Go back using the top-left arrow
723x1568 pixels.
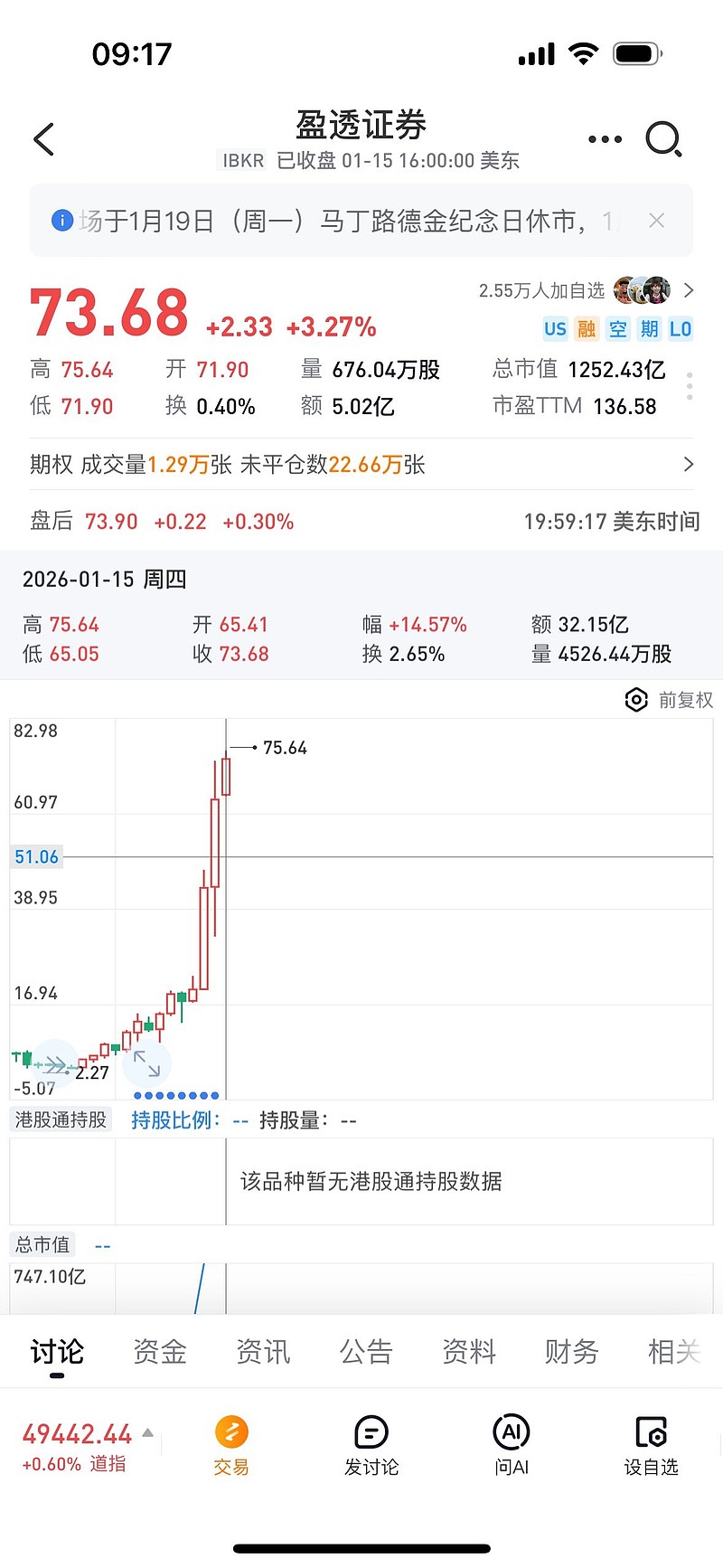pos(43,139)
